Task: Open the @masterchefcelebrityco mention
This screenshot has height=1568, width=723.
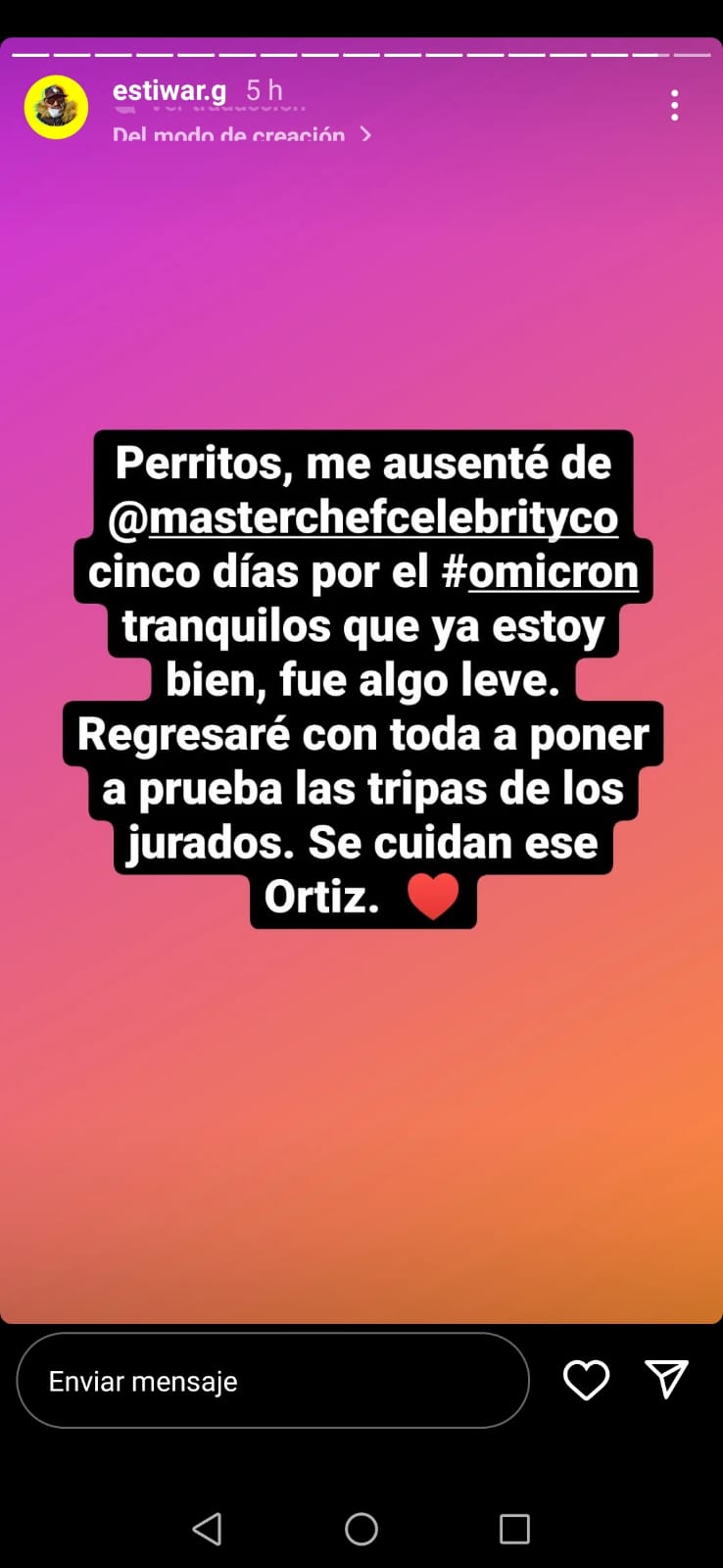Action: click(x=363, y=518)
